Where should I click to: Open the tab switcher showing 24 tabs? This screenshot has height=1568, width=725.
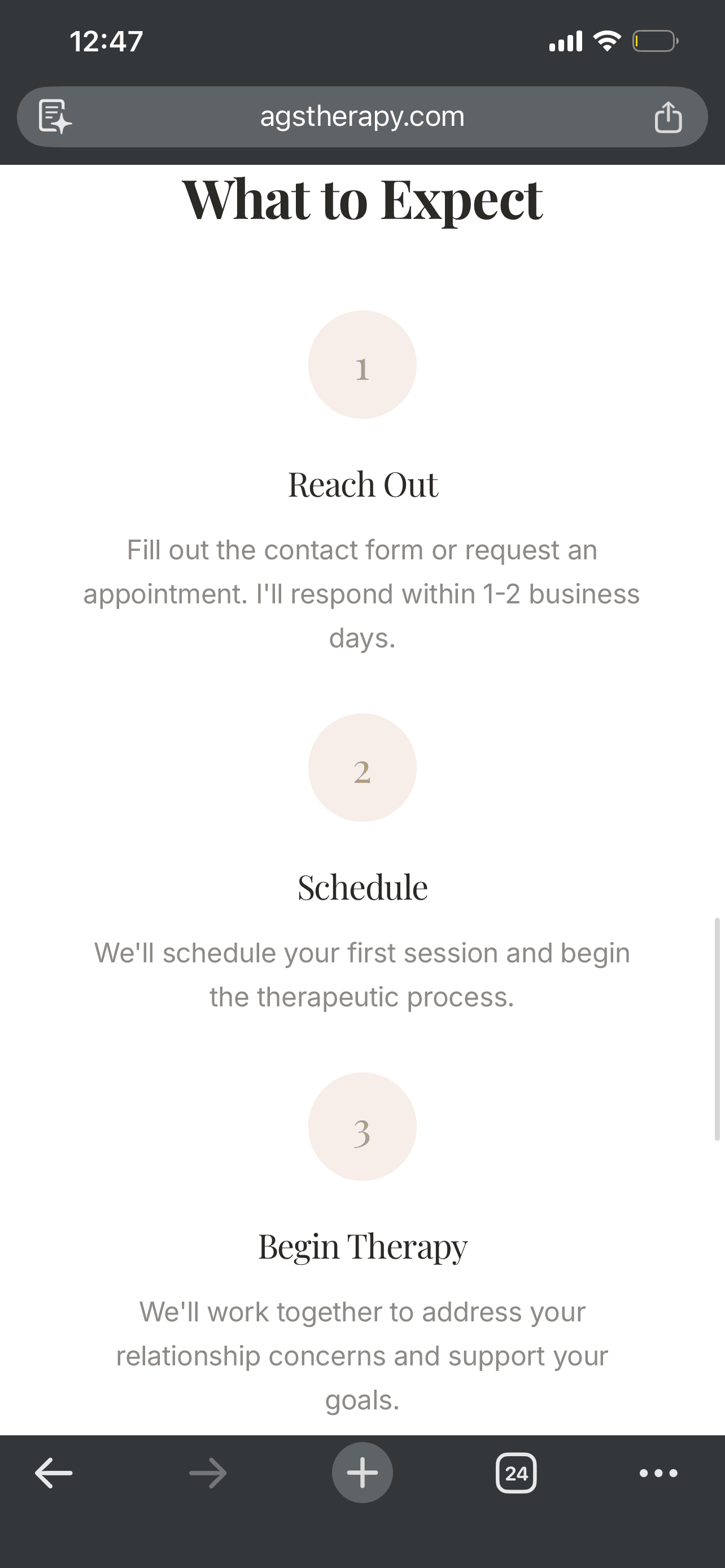[x=516, y=1473]
